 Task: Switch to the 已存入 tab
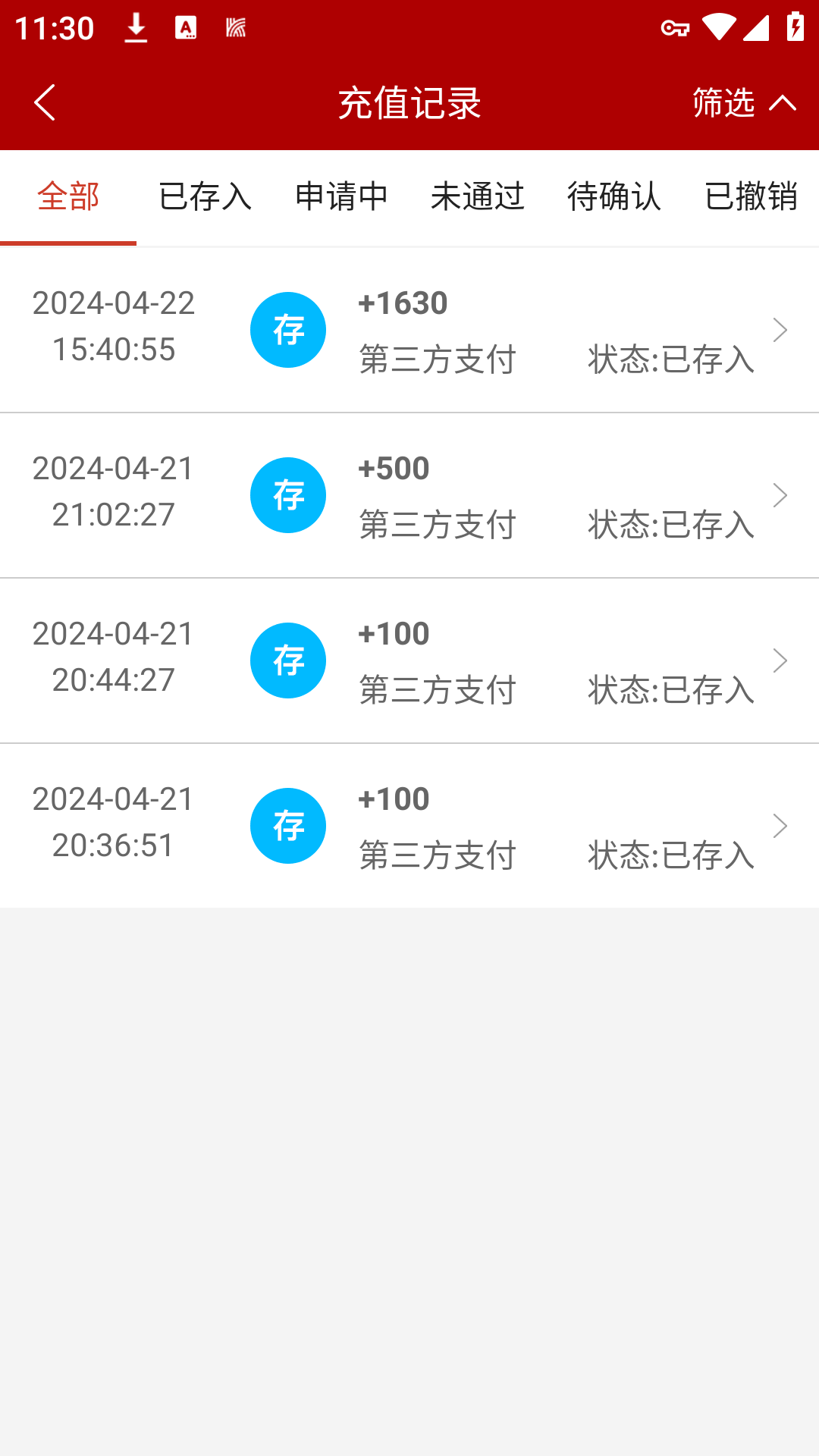[205, 197]
